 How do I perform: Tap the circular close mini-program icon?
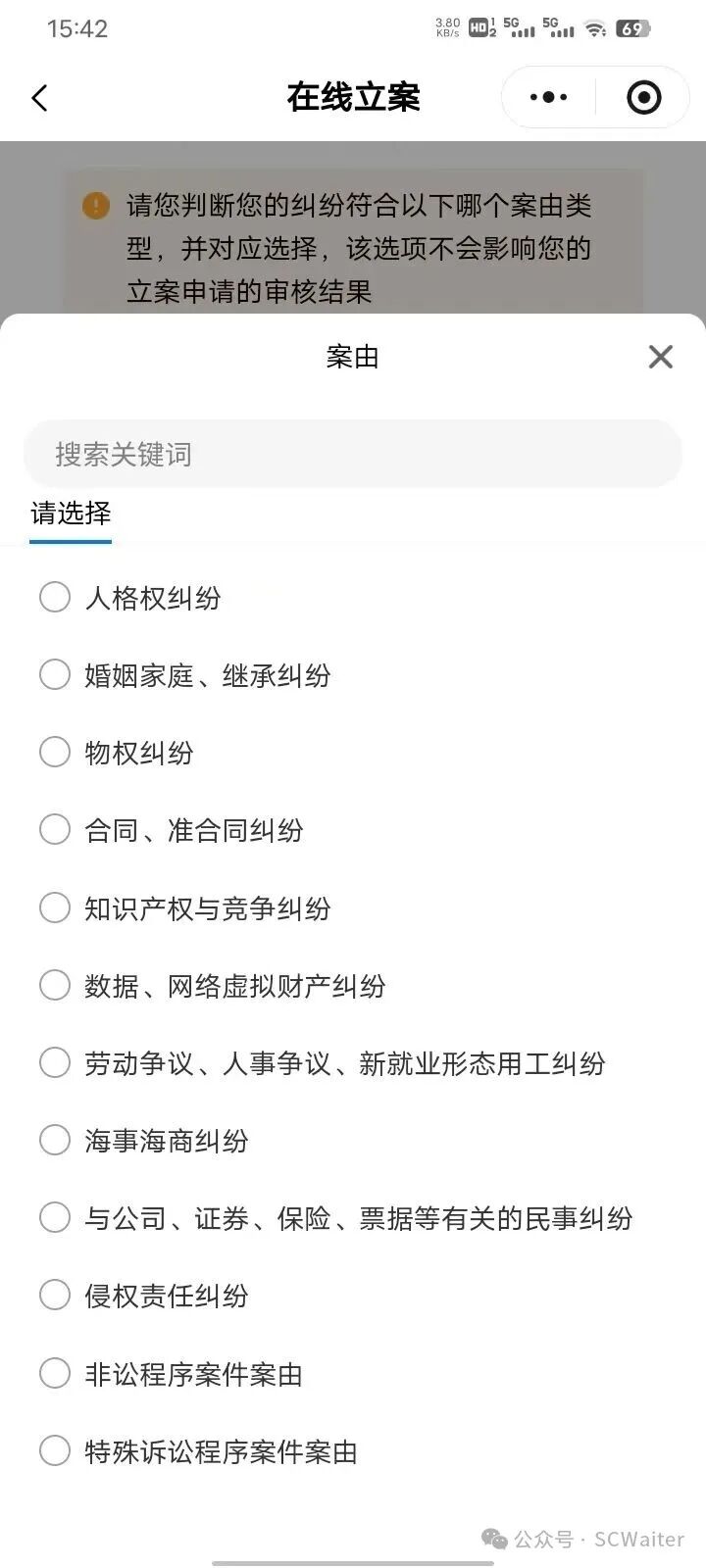644,97
